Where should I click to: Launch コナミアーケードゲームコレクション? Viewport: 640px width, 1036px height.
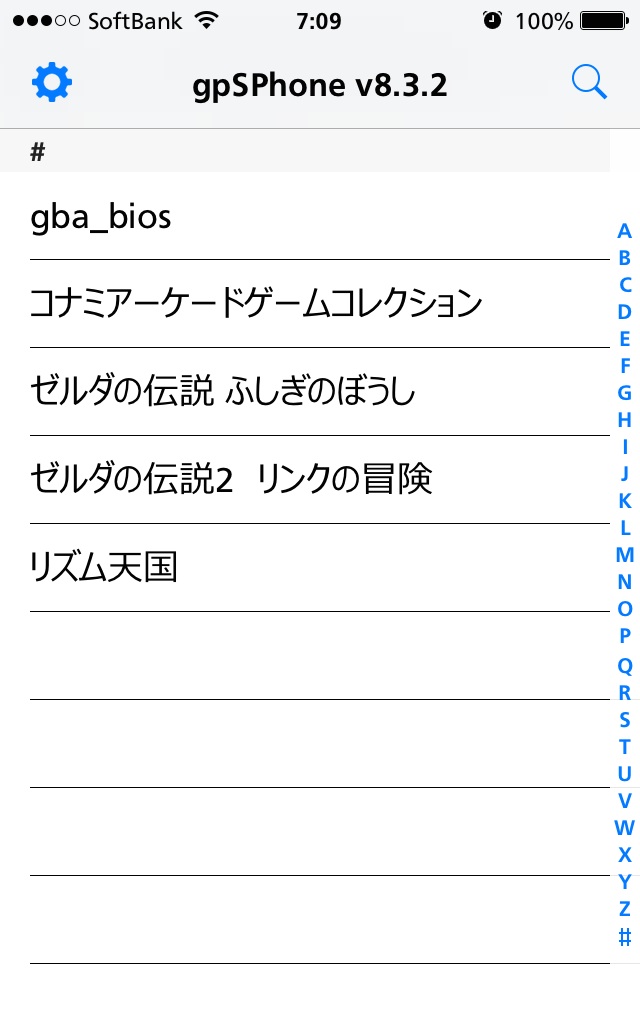pyautogui.click(x=320, y=303)
